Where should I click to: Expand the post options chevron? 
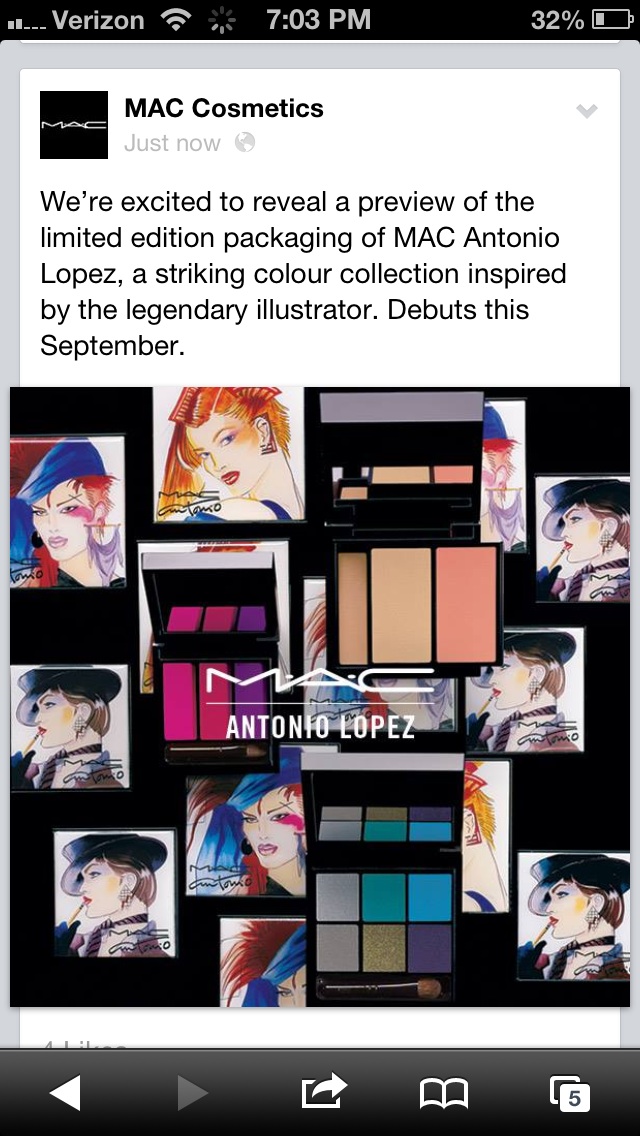[587, 111]
